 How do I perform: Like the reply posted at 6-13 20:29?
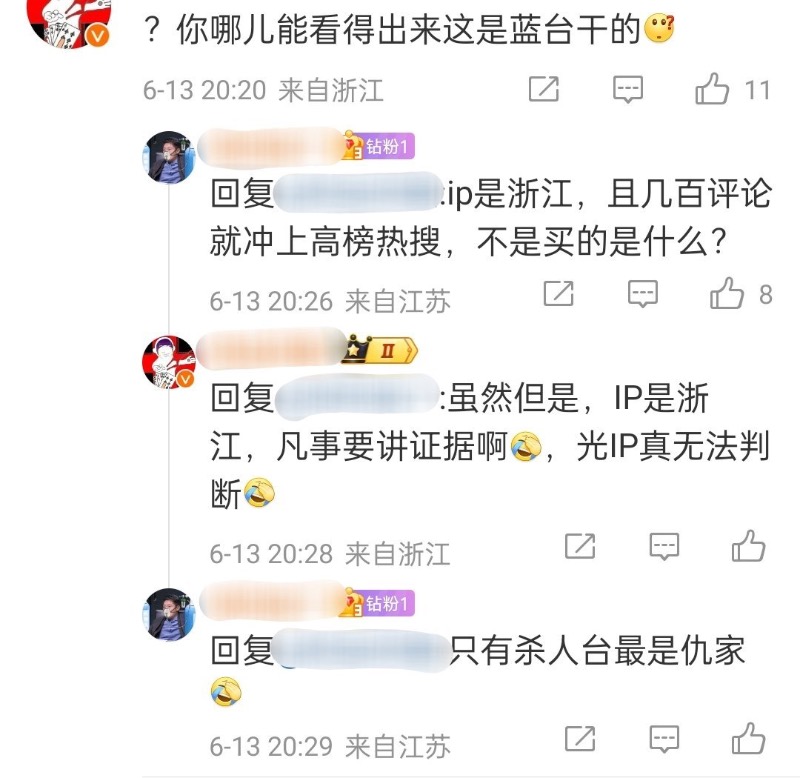click(x=748, y=740)
